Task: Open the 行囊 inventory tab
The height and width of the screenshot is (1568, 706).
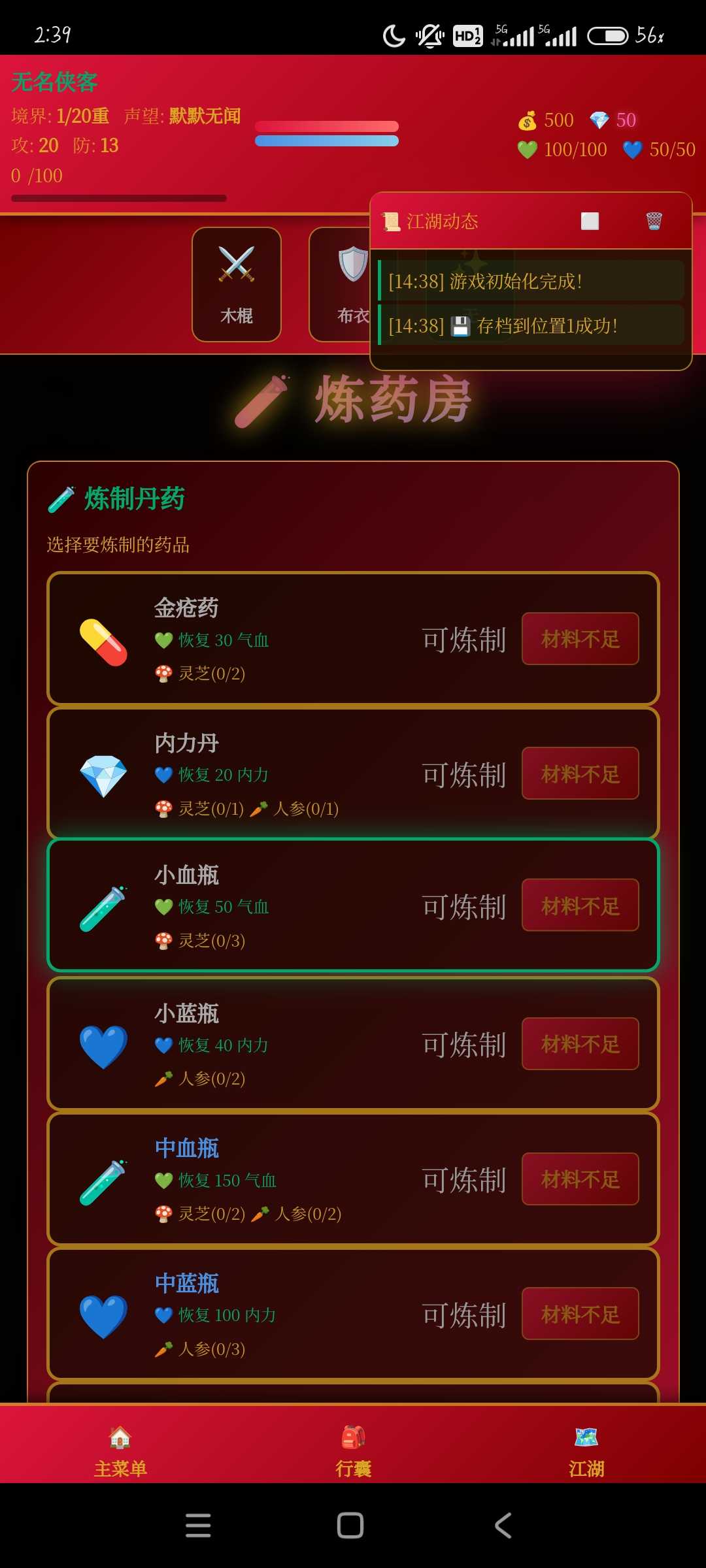Action: tap(353, 1452)
